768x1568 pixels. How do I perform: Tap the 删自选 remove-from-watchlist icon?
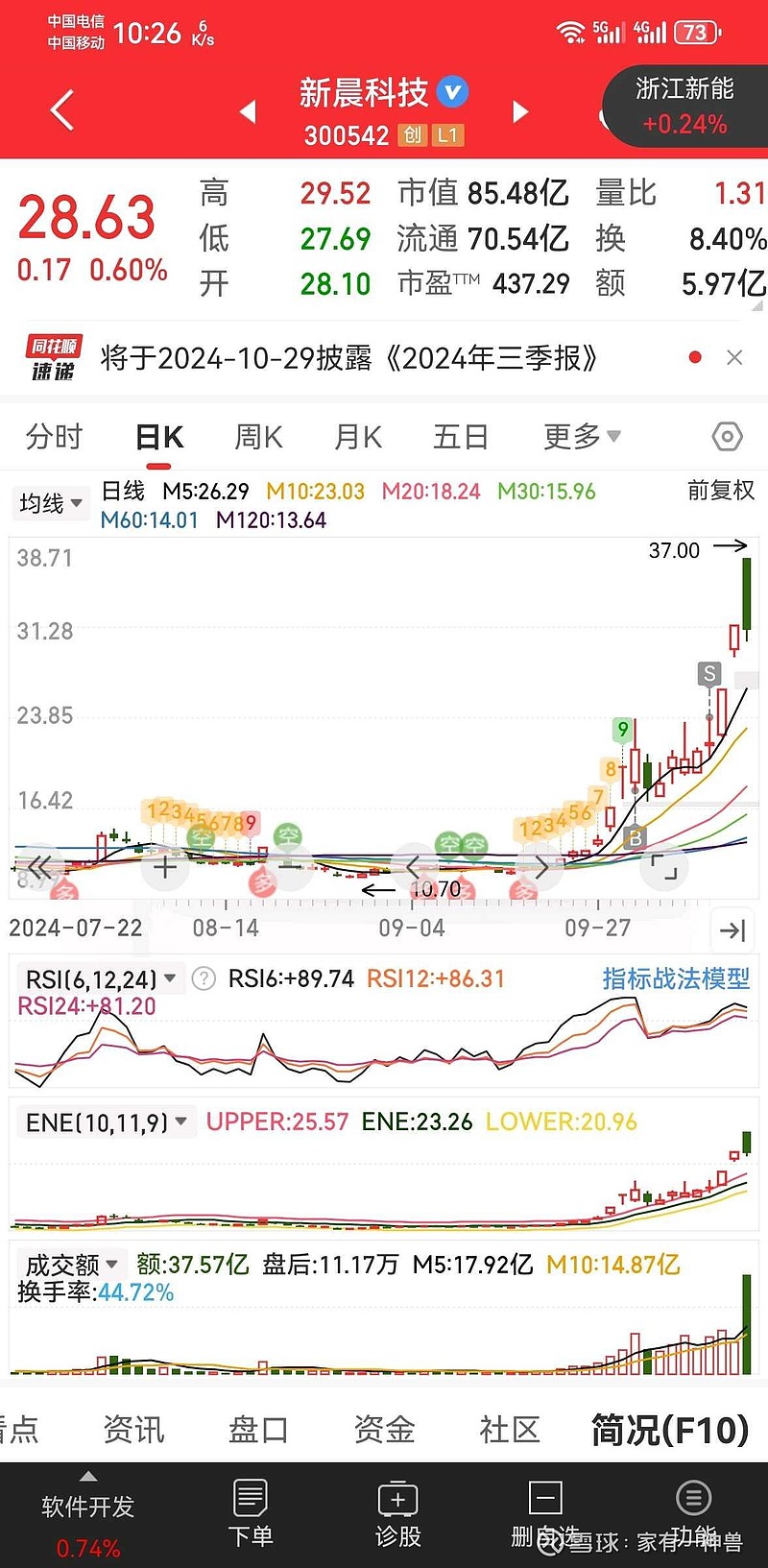pos(544,1498)
